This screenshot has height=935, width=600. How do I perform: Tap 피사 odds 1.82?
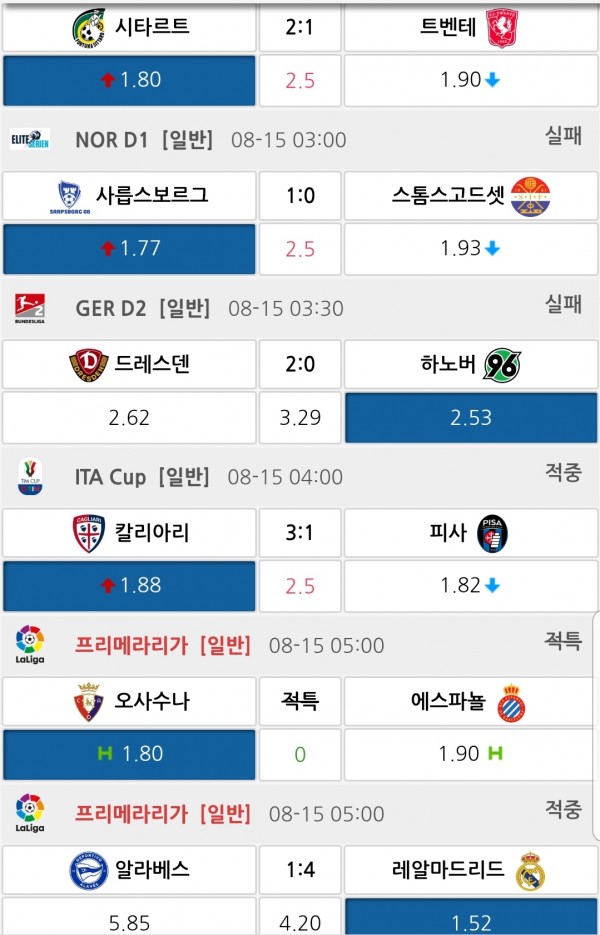point(470,585)
